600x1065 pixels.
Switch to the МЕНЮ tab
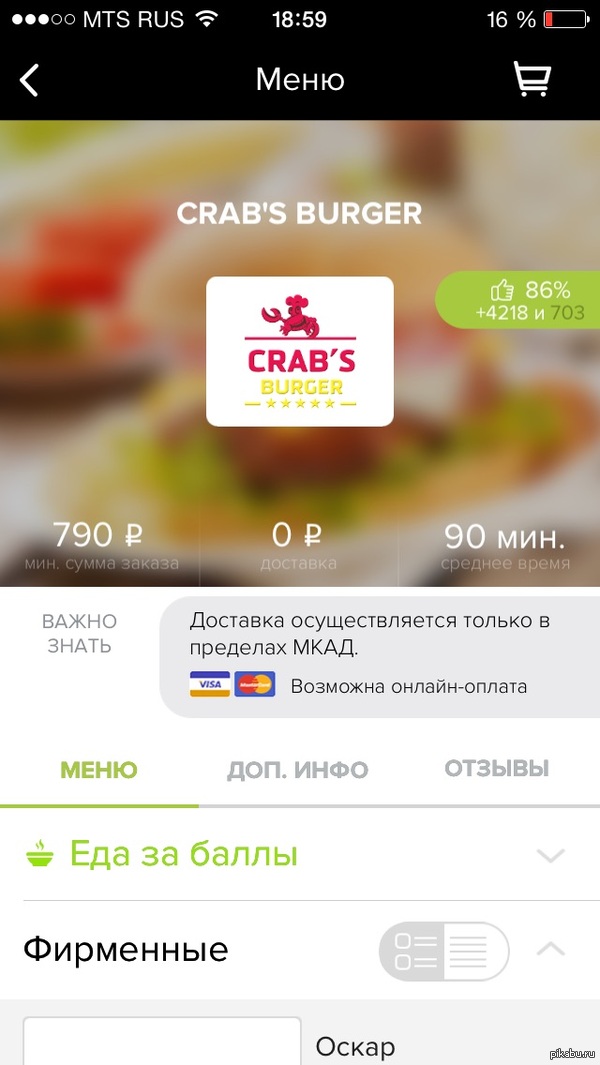[x=99, y=770]
